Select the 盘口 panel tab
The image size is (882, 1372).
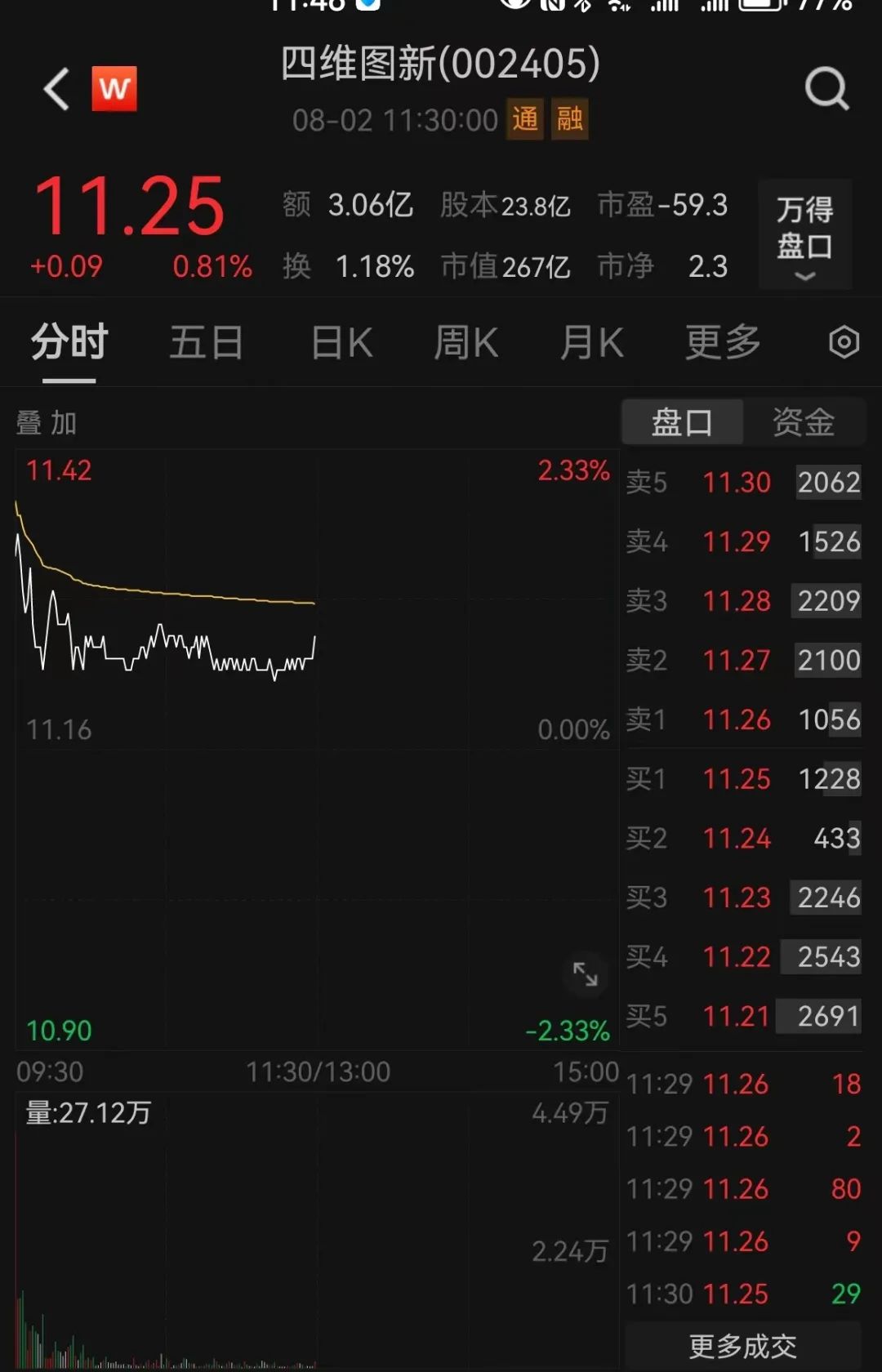coord(682,422)
